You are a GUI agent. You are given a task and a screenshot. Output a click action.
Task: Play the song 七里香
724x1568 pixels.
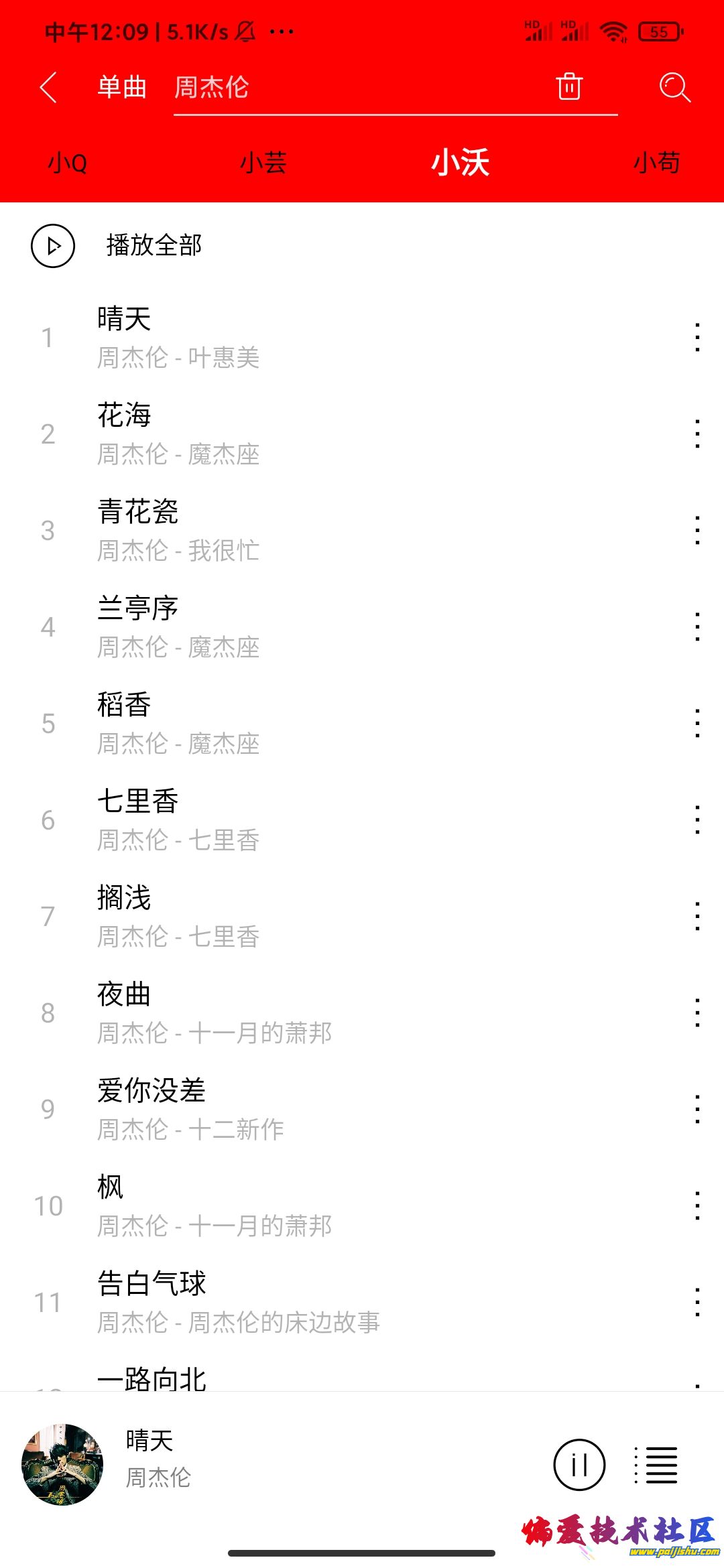(x=335, y=820)
